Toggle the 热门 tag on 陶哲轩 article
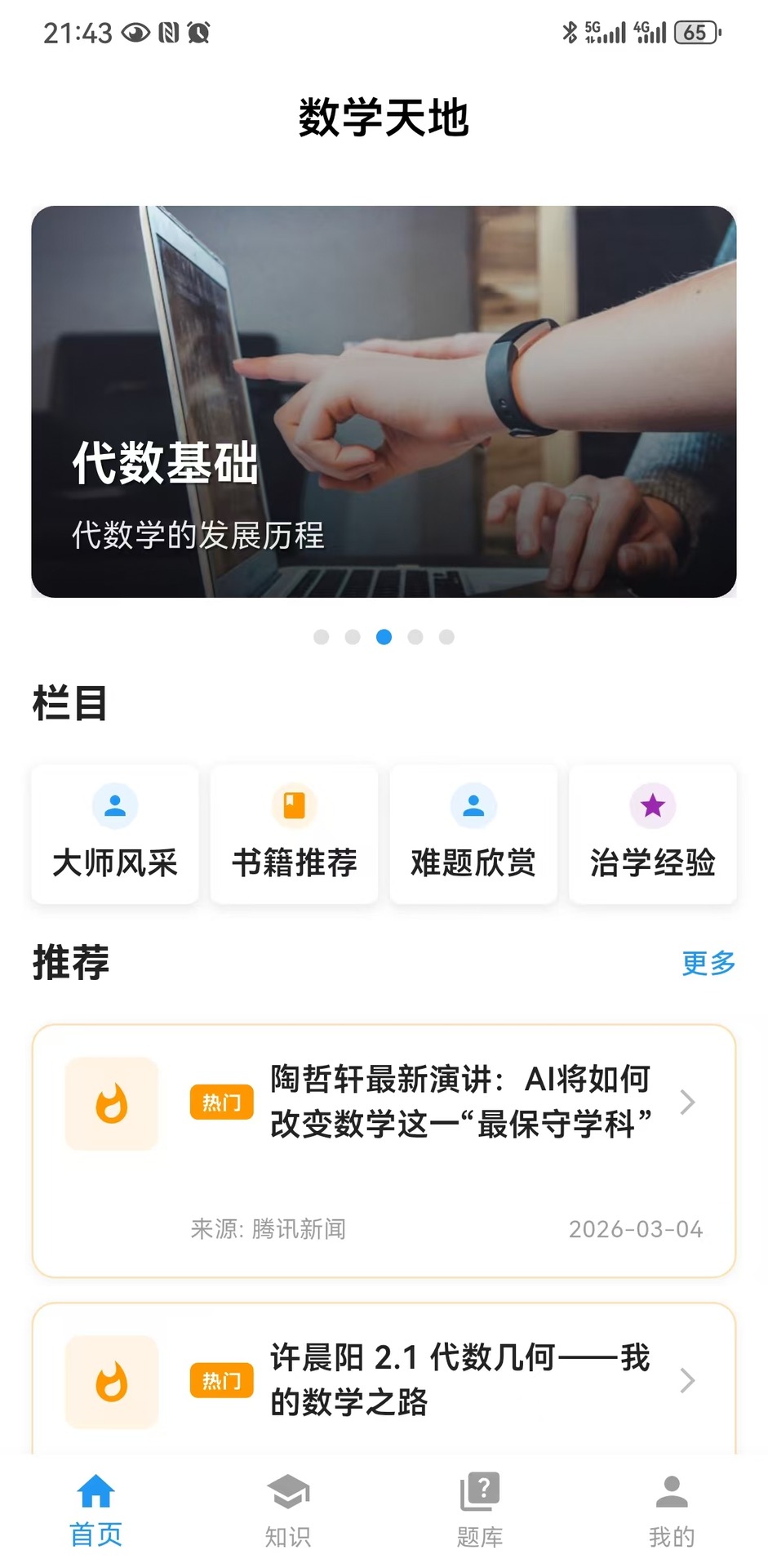The image size is (768, 1568). (221, 1102)
